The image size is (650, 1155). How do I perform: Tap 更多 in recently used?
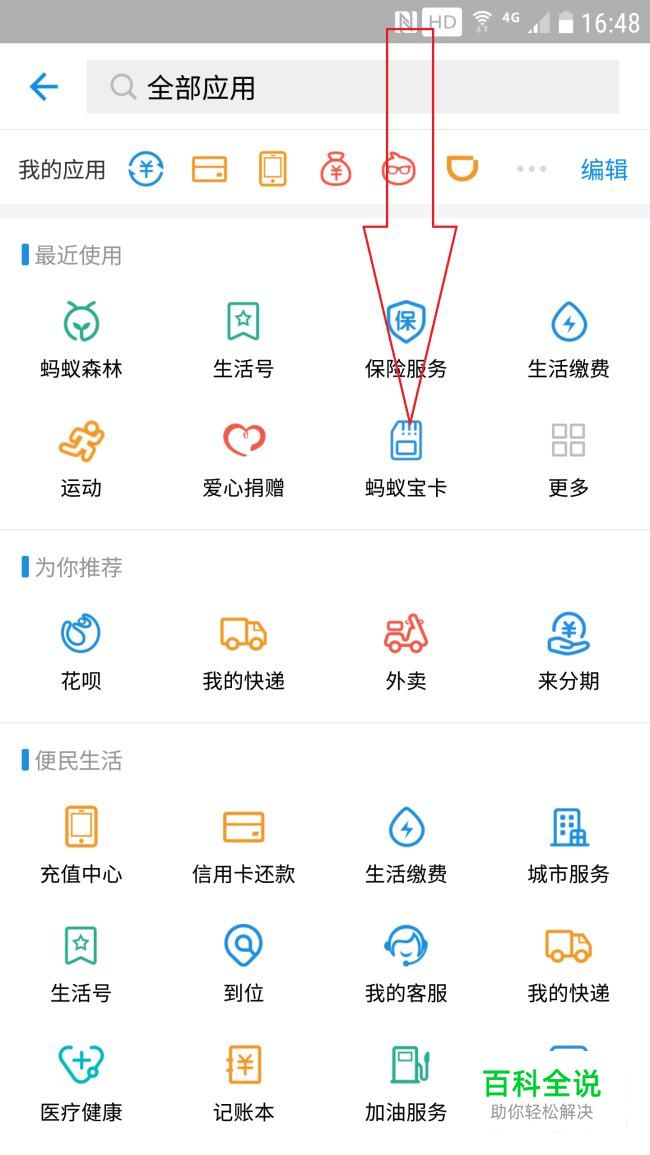click(568, 459)
